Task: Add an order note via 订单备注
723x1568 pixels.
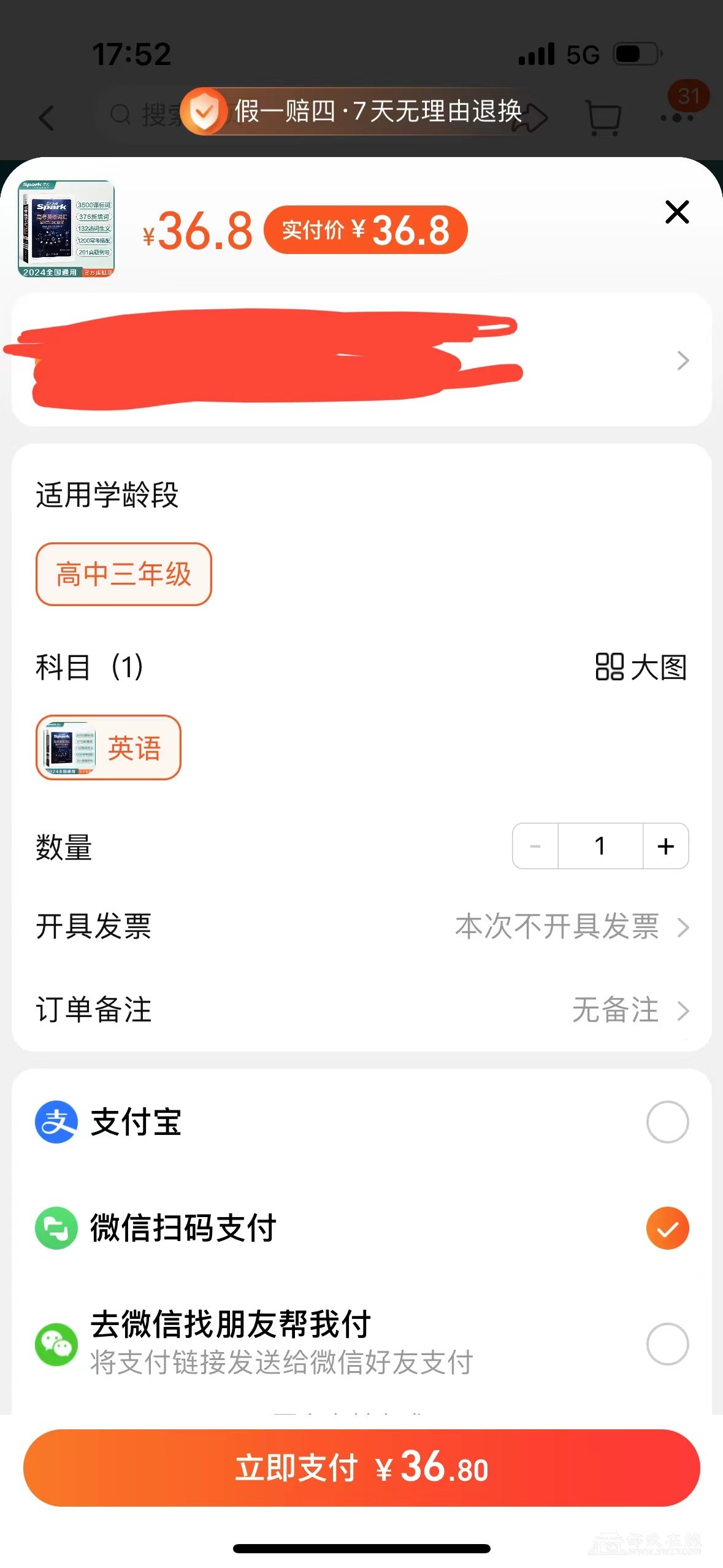Action: (x=629, y=1010)
